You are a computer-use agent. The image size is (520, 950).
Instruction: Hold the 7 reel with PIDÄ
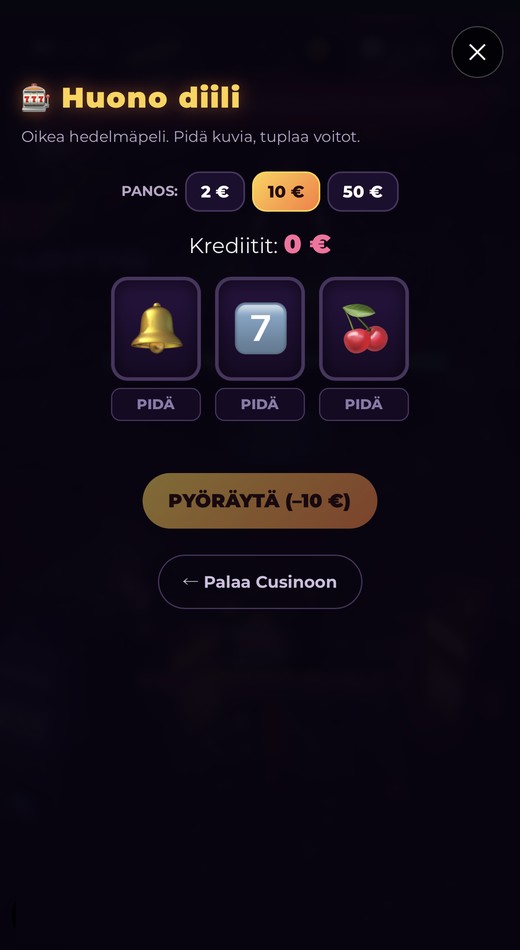tap(259, 404)
